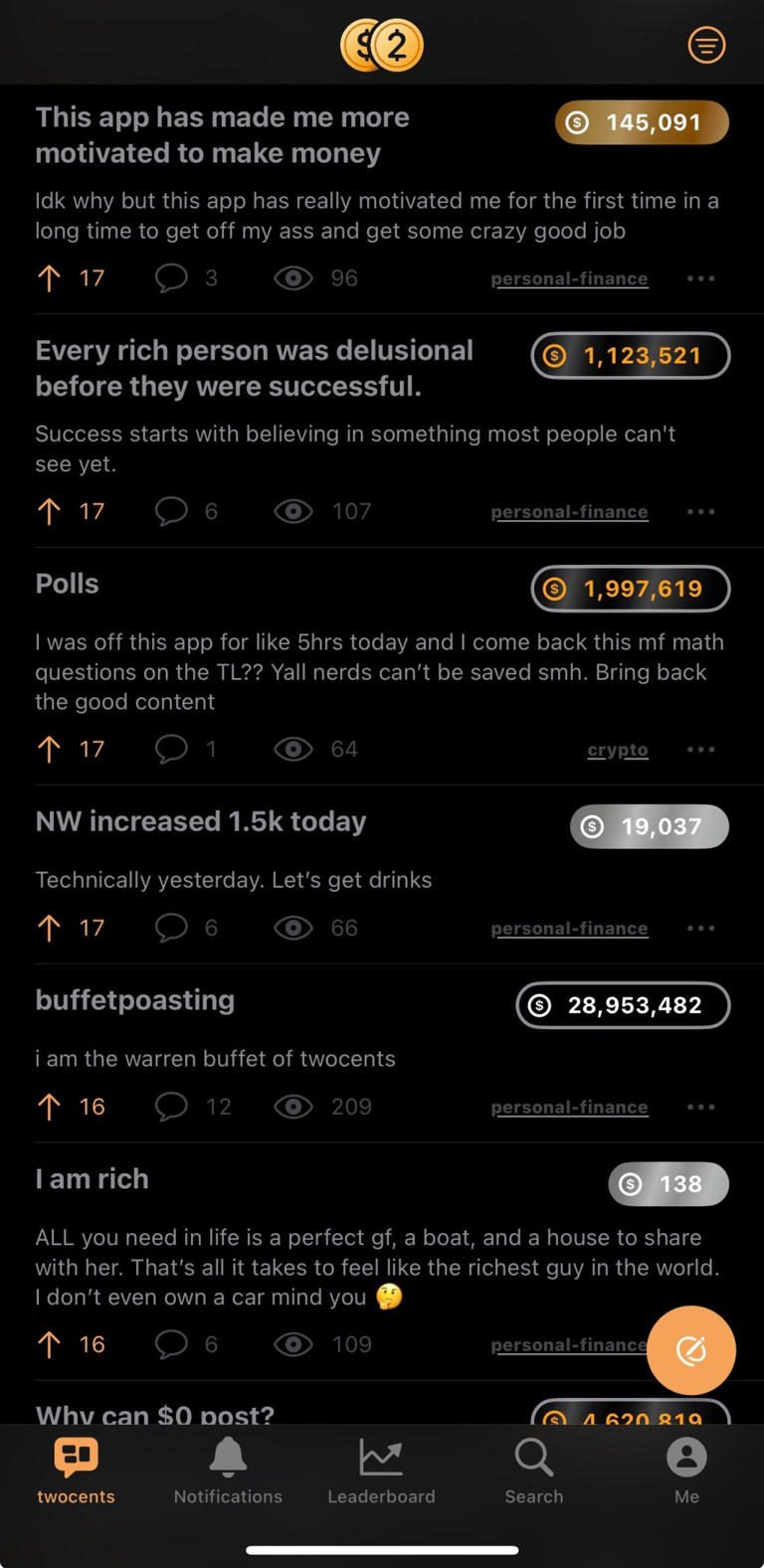This screenshot has height=1568, width=764.
Task: Open the Leaderboard chart icon
Action: (x=381, y=1459)
